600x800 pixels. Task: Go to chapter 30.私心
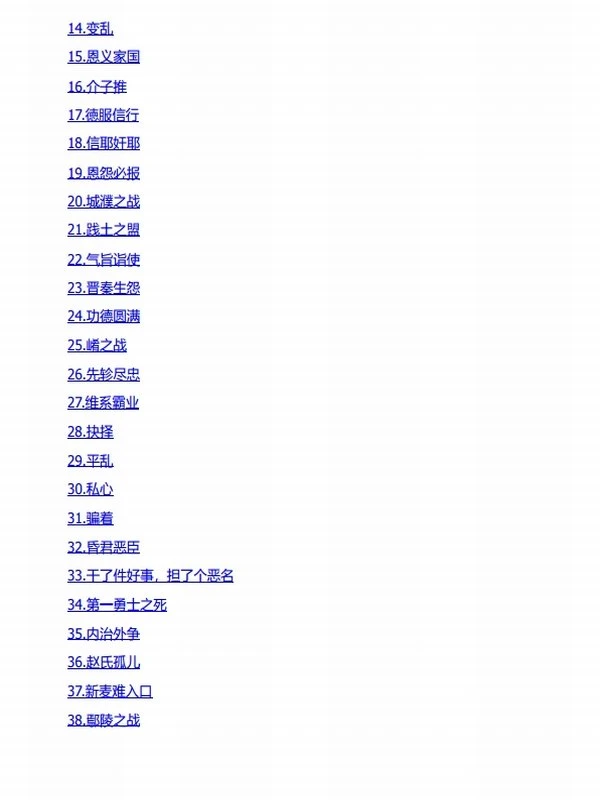90,490
